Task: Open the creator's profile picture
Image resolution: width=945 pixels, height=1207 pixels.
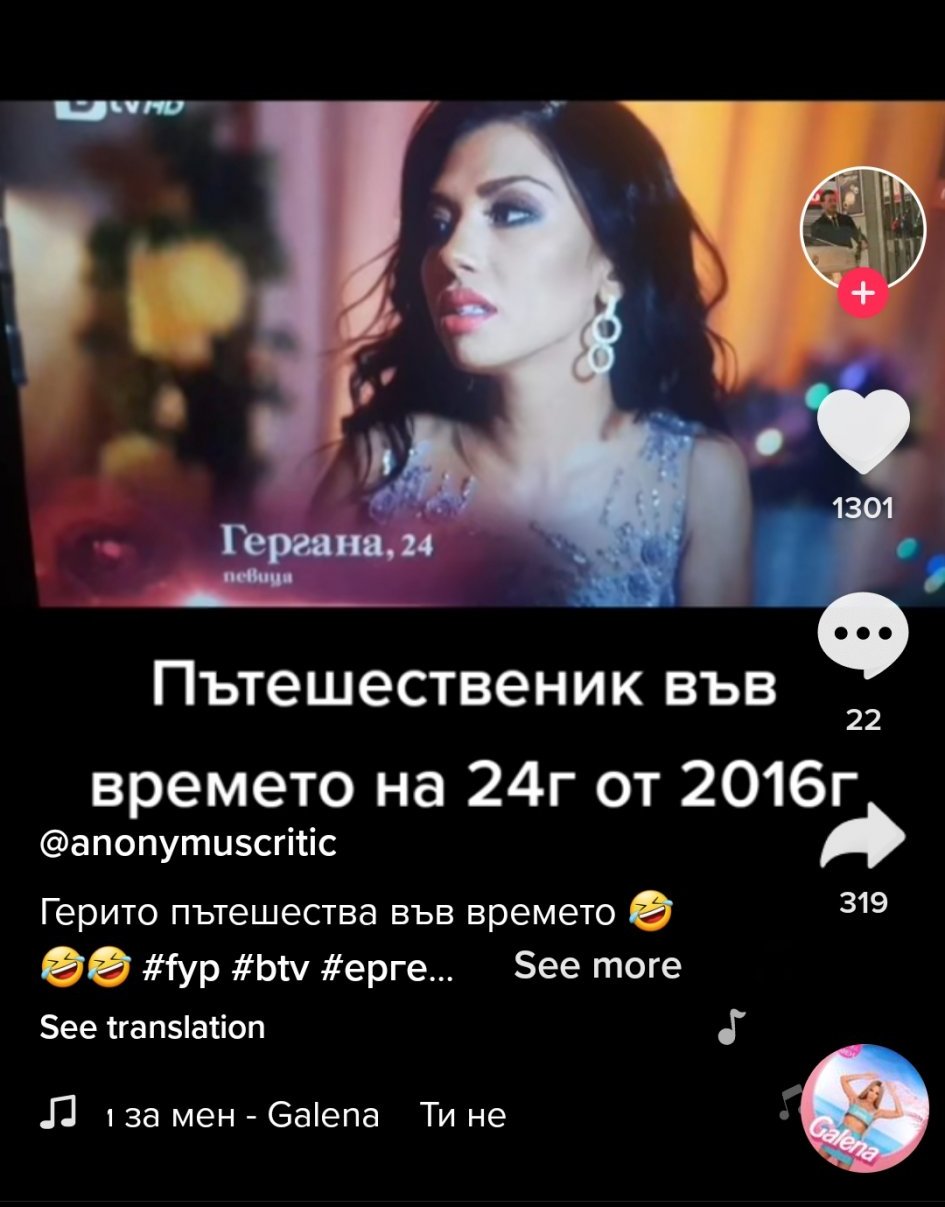Action: pyautogui.click(x=862, y=227)
